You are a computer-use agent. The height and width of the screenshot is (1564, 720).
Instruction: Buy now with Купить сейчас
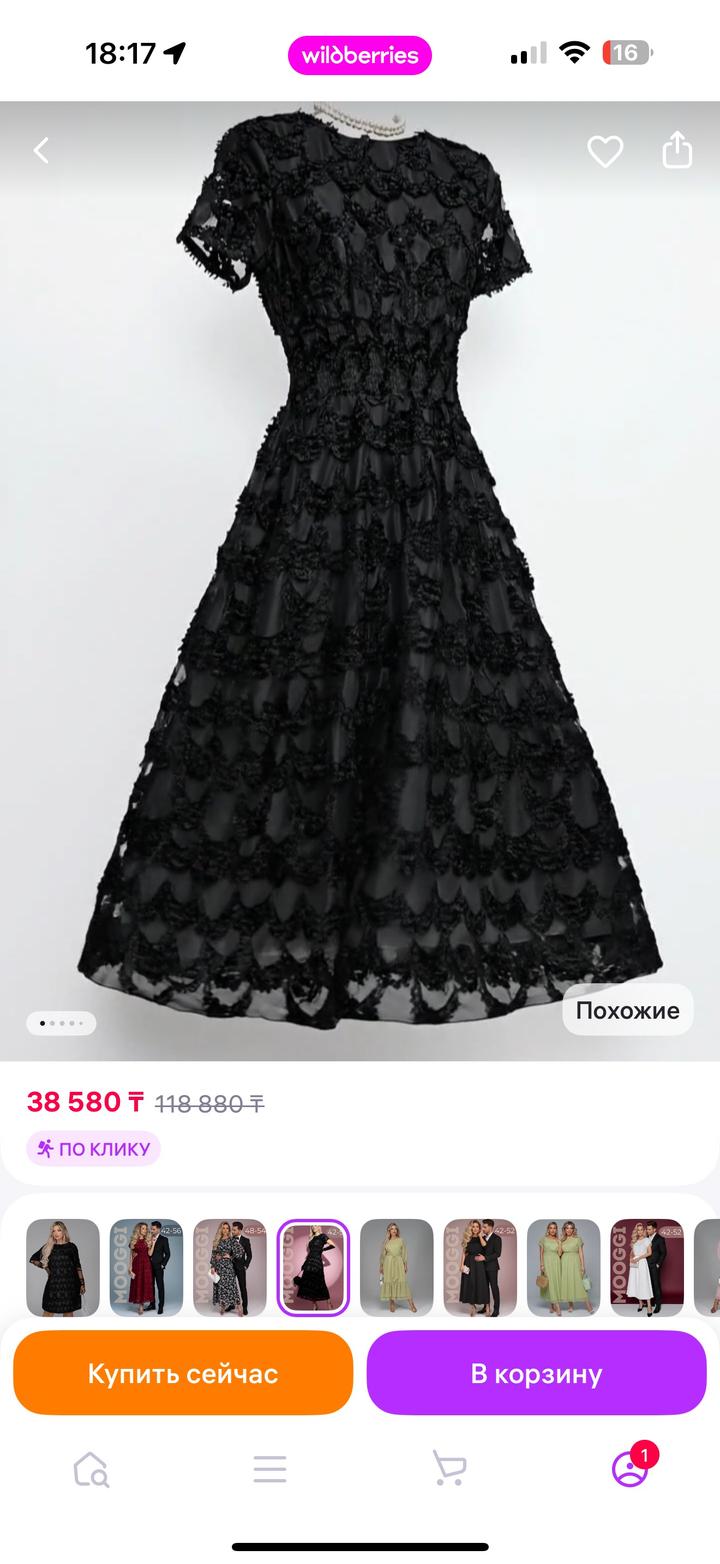(x=183, y=1373)
